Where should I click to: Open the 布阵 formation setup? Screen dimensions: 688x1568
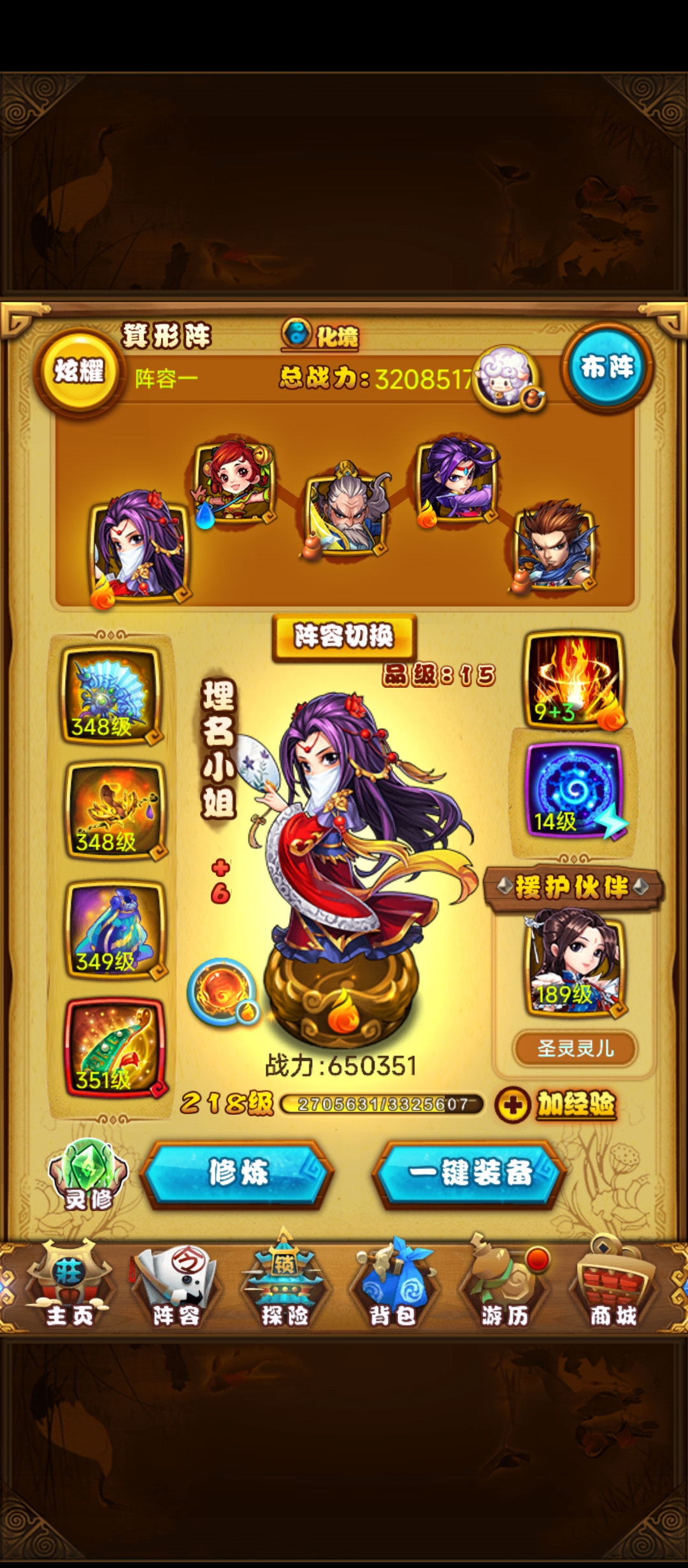click(606, 367)
